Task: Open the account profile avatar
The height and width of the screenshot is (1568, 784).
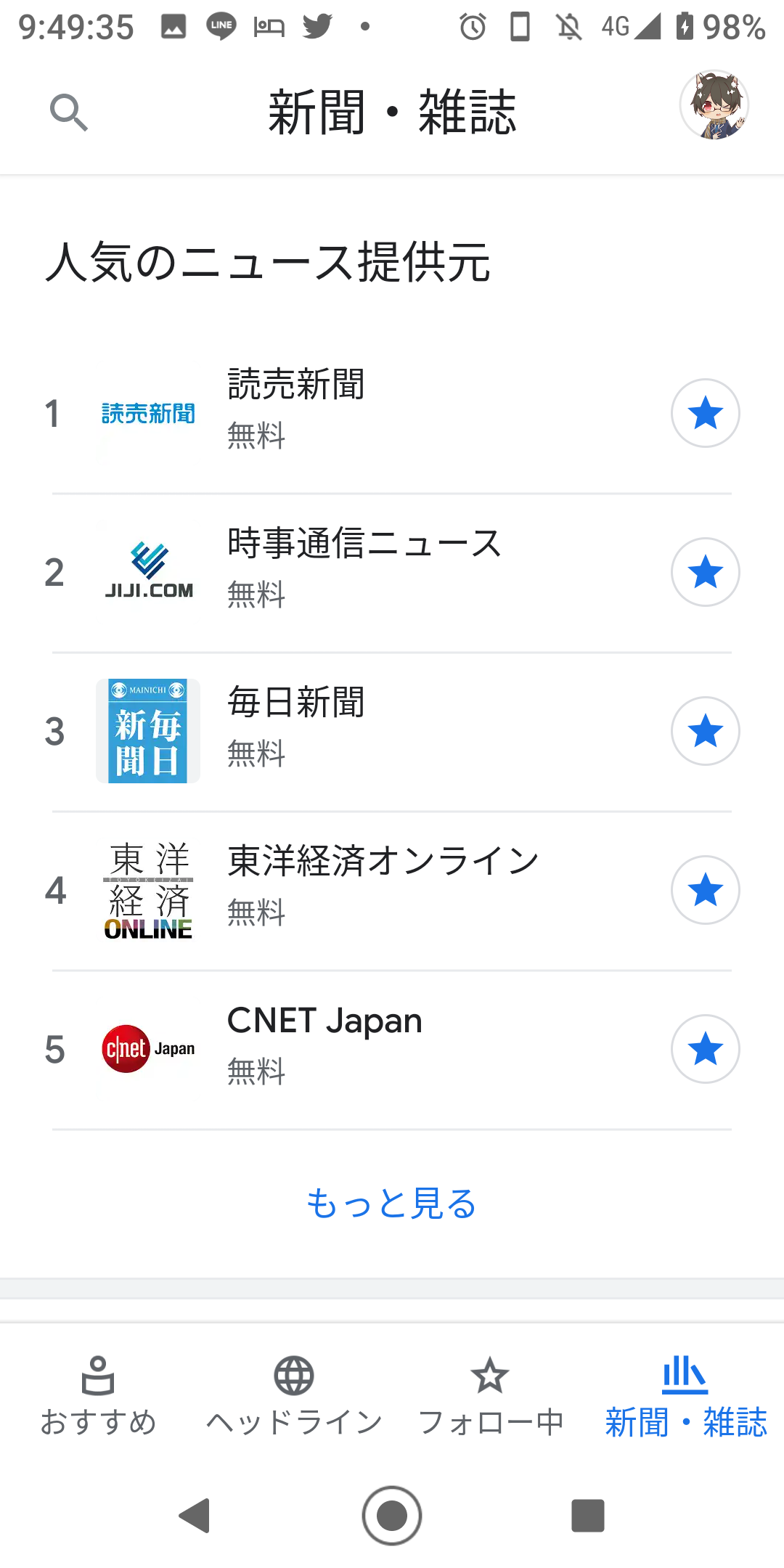Action: tap(714, 105)
